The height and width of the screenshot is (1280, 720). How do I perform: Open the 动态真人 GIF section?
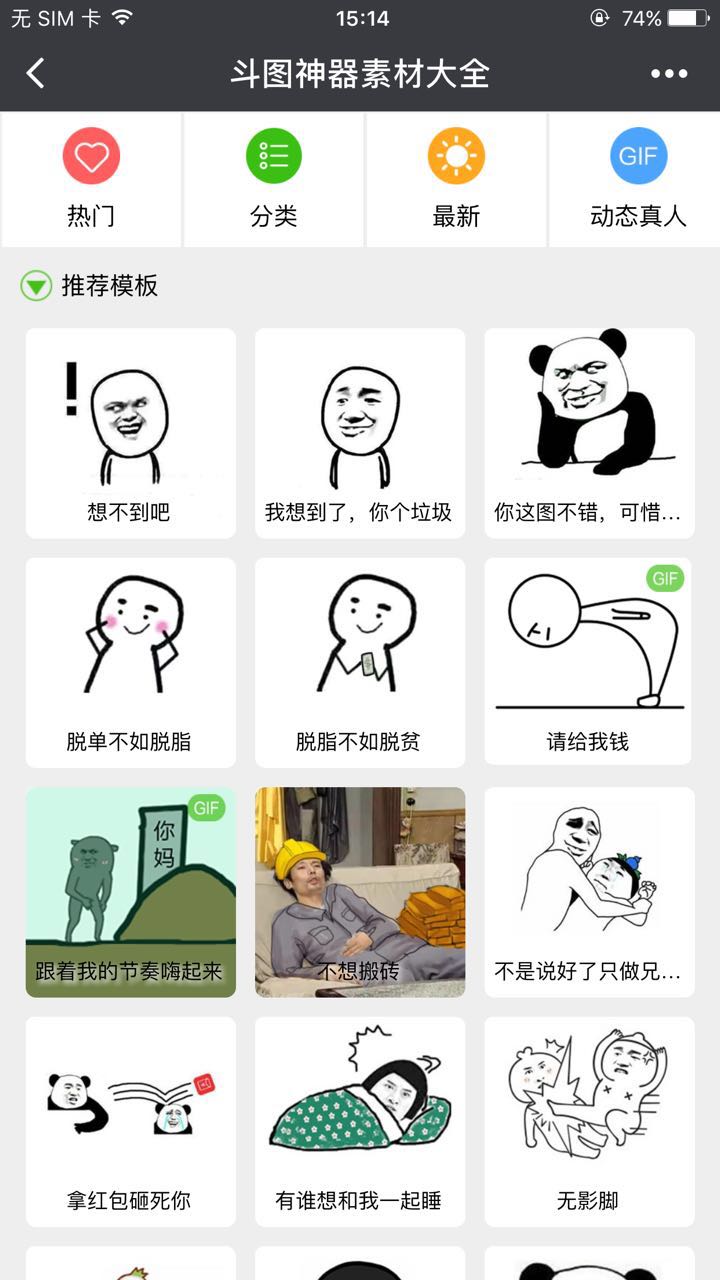click(x=638, y=180)
